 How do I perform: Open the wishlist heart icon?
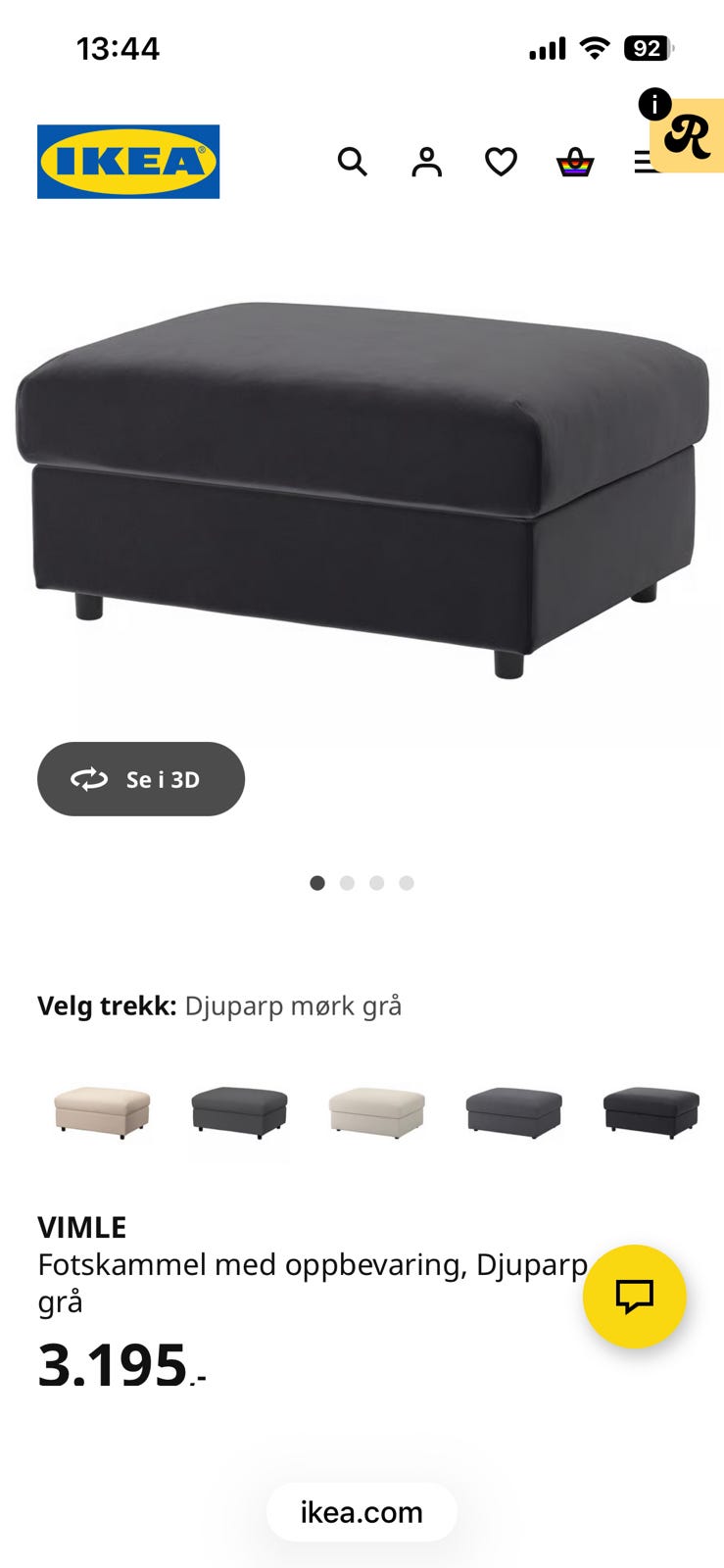pyautogui.click(x=501, y=162)
